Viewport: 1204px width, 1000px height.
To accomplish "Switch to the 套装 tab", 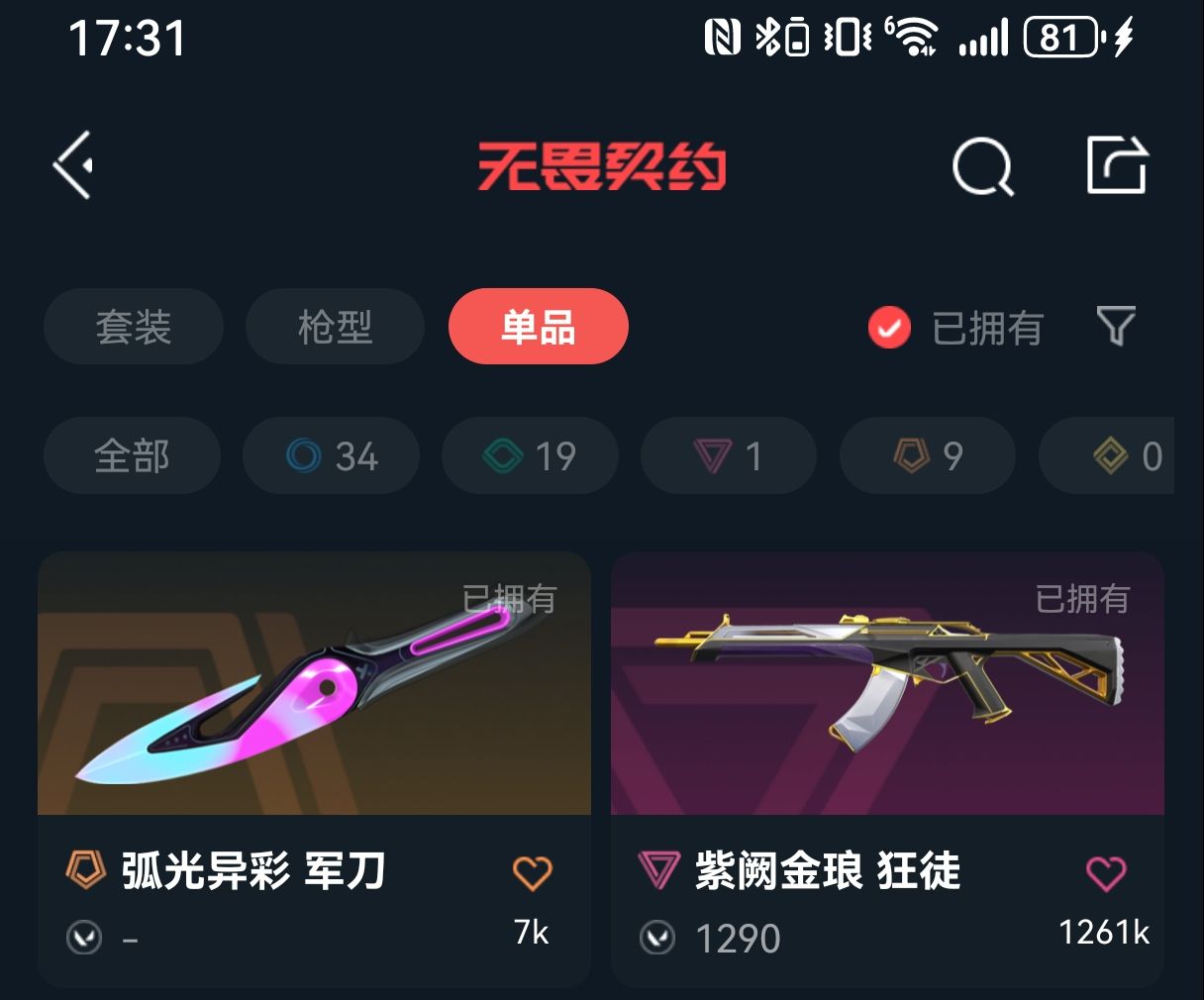I will coord(134,327).
